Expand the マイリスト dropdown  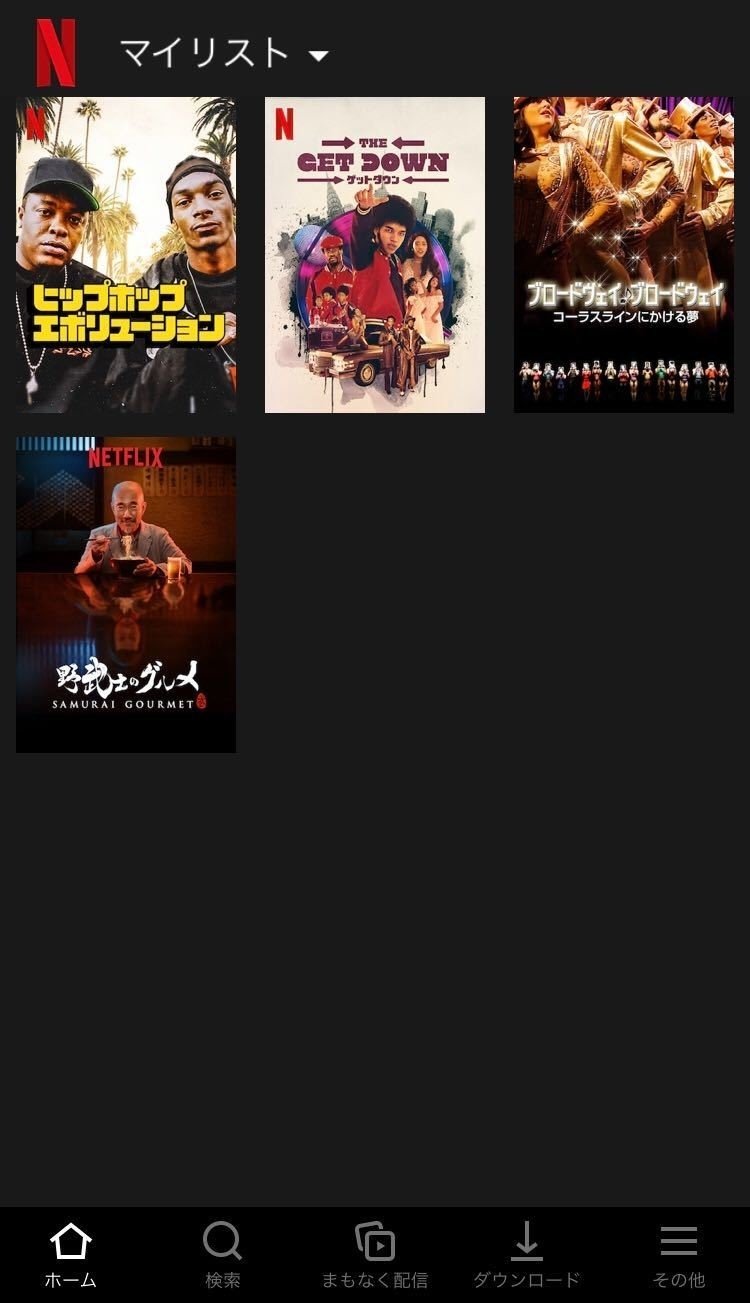pyautogui.click(x=224, y=53)
